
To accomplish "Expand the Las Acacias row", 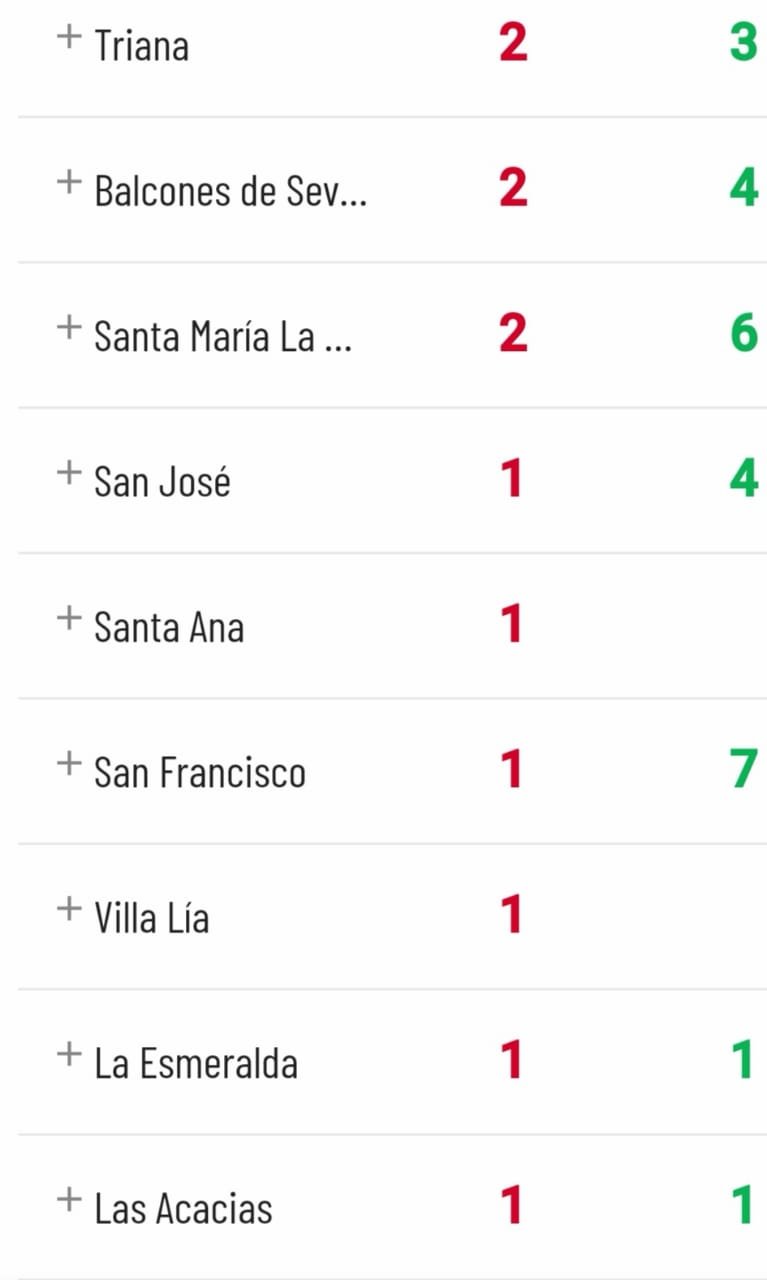I will pyautogui.click(x=68, y=1199).
